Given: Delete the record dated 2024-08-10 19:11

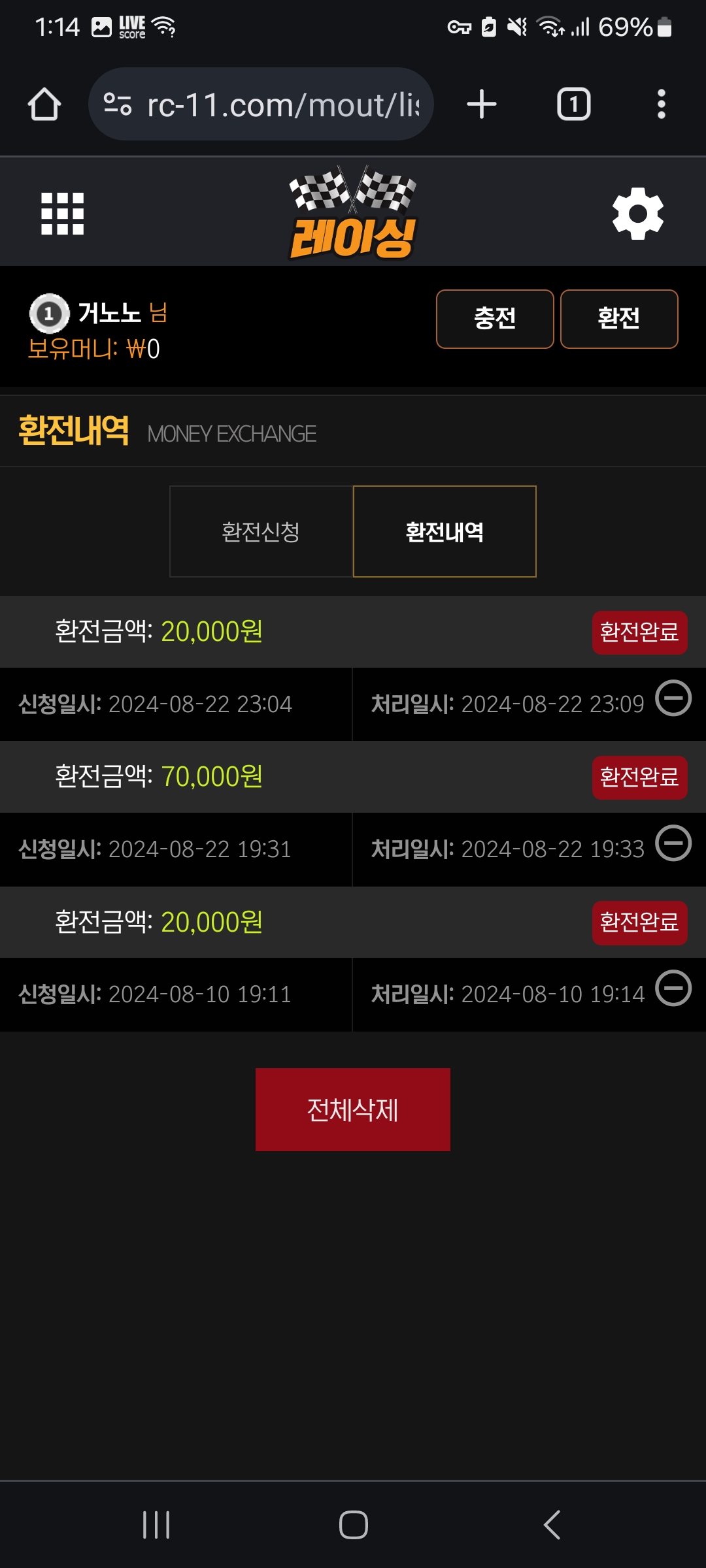Looking at the screenshot, I should [x=673, y=988].
